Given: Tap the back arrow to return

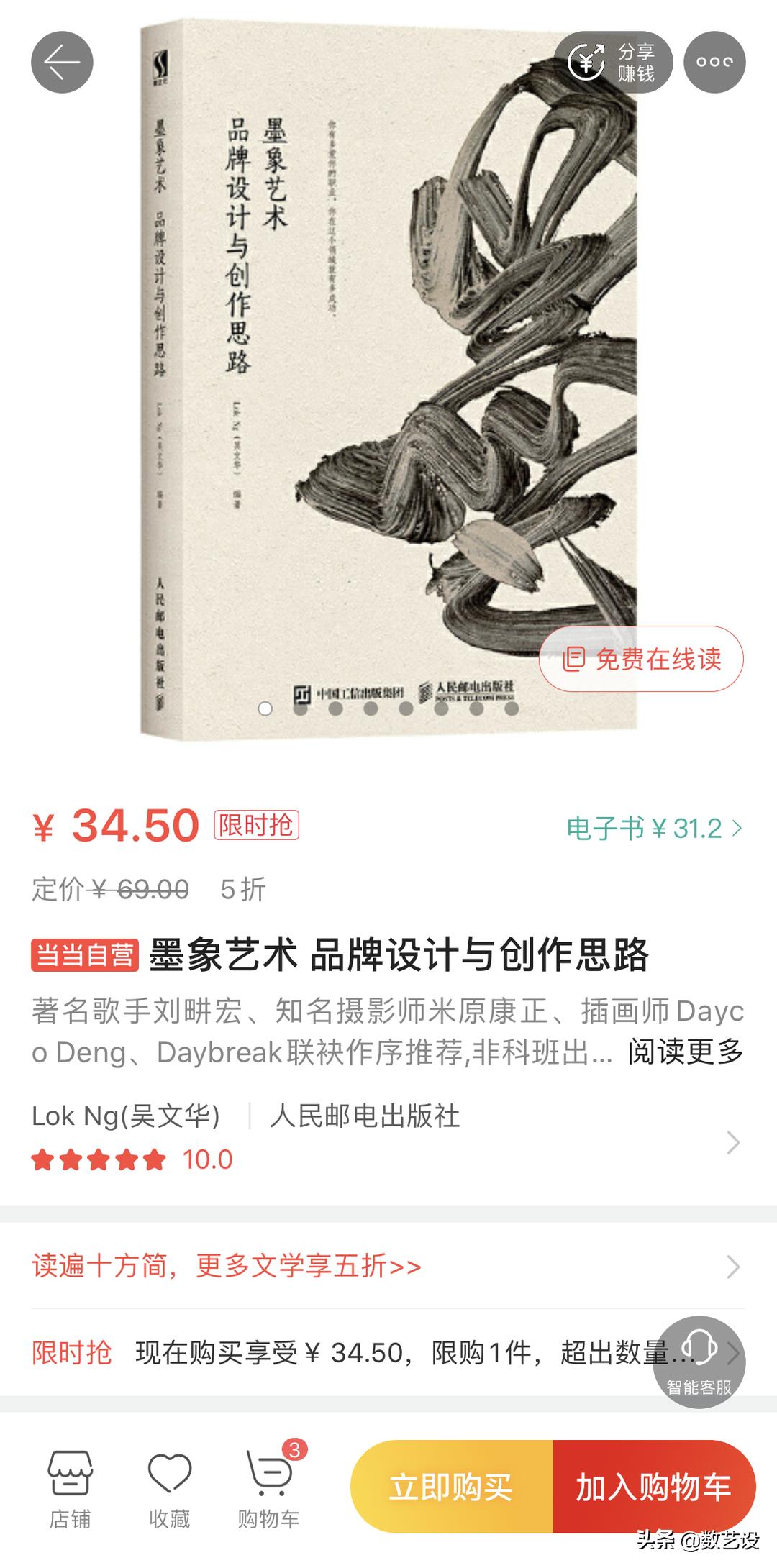Looking at the screenshot, I should 62,62.
